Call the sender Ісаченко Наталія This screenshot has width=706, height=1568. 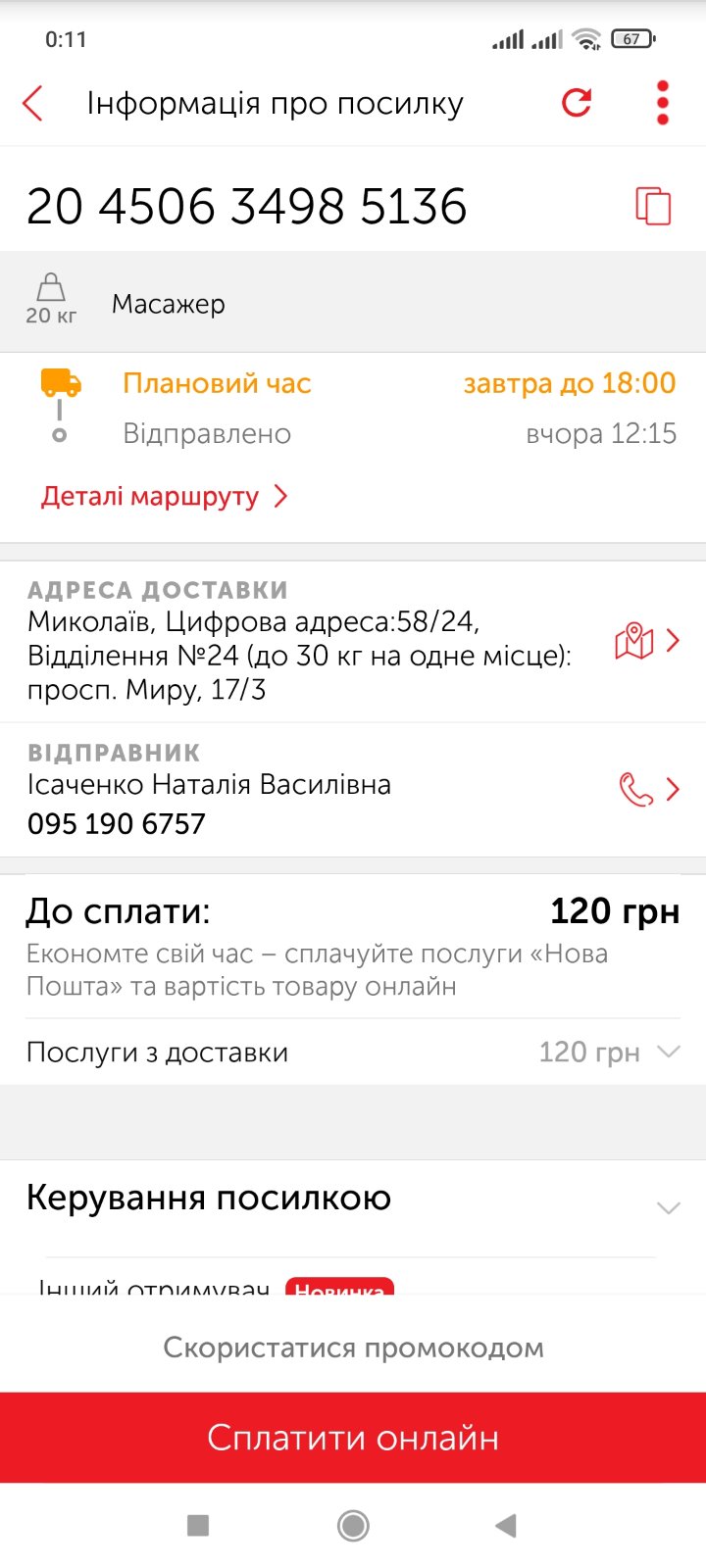[x=648, y=789]
